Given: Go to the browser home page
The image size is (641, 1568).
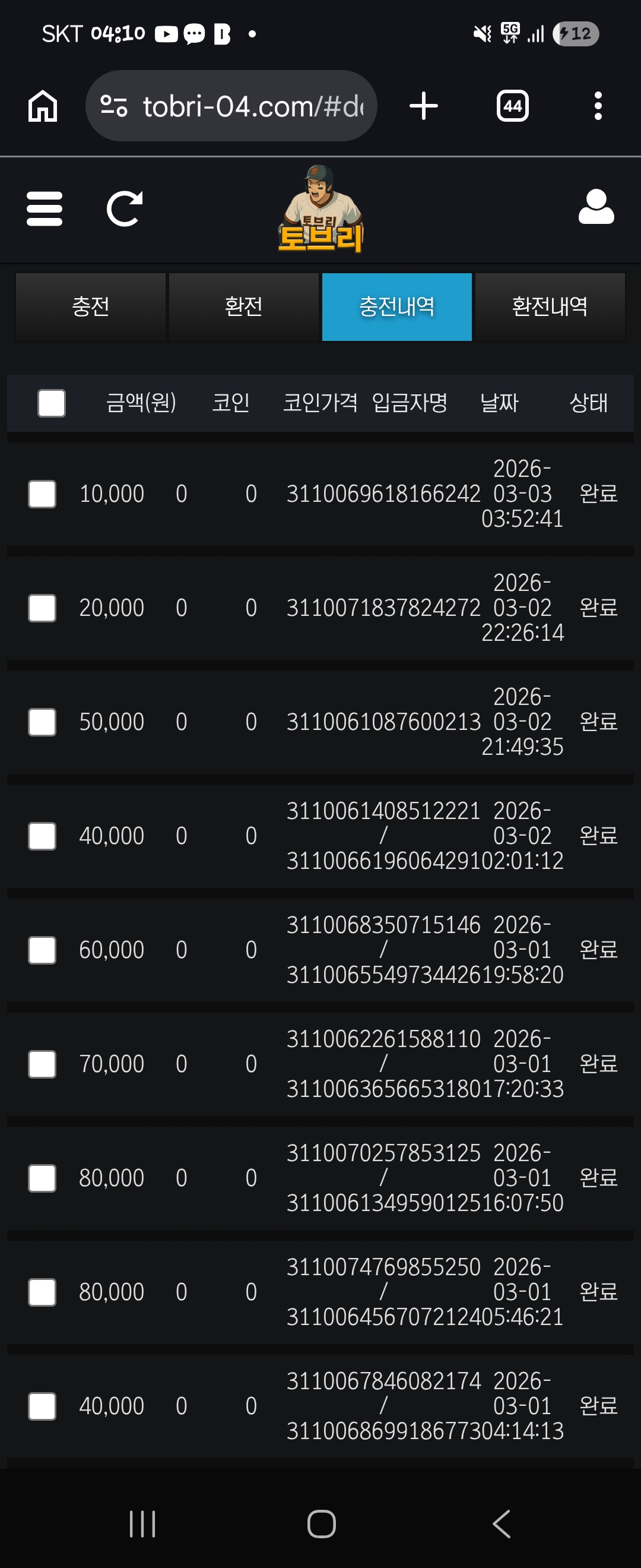Looking at the screenshot, I should pos(43,106).
